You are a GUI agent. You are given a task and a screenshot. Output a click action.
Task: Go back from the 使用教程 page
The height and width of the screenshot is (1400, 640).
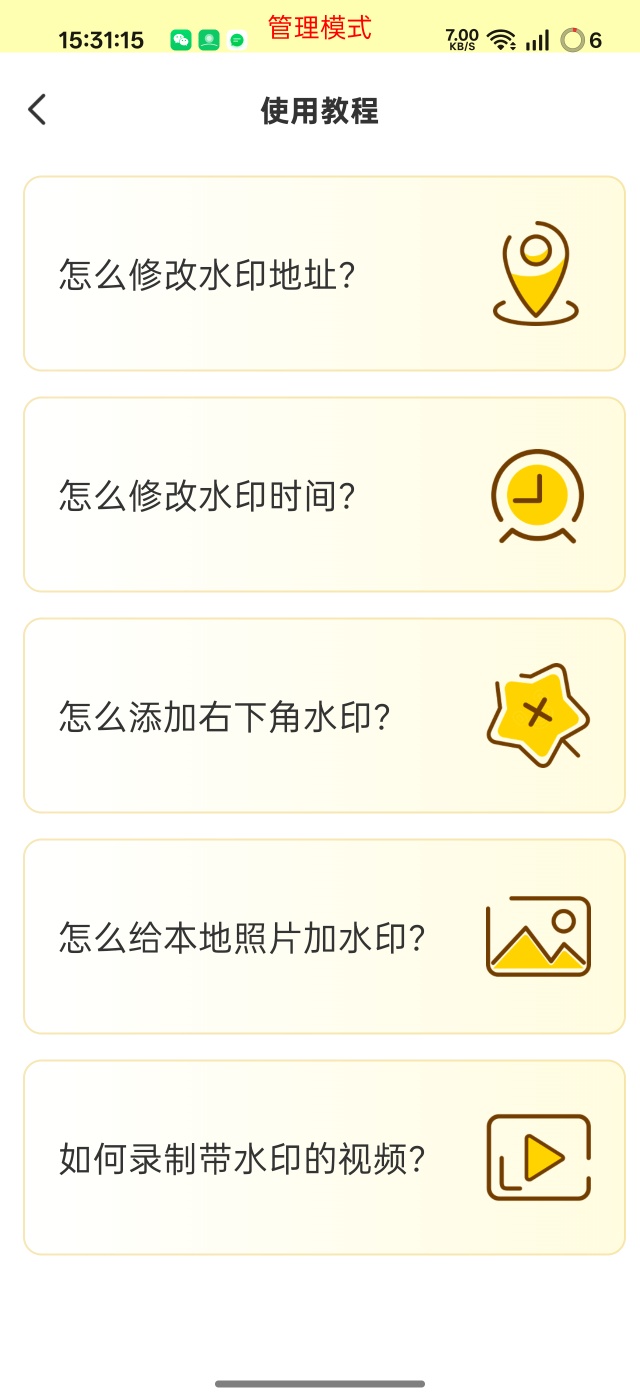[x=37, y=109]
